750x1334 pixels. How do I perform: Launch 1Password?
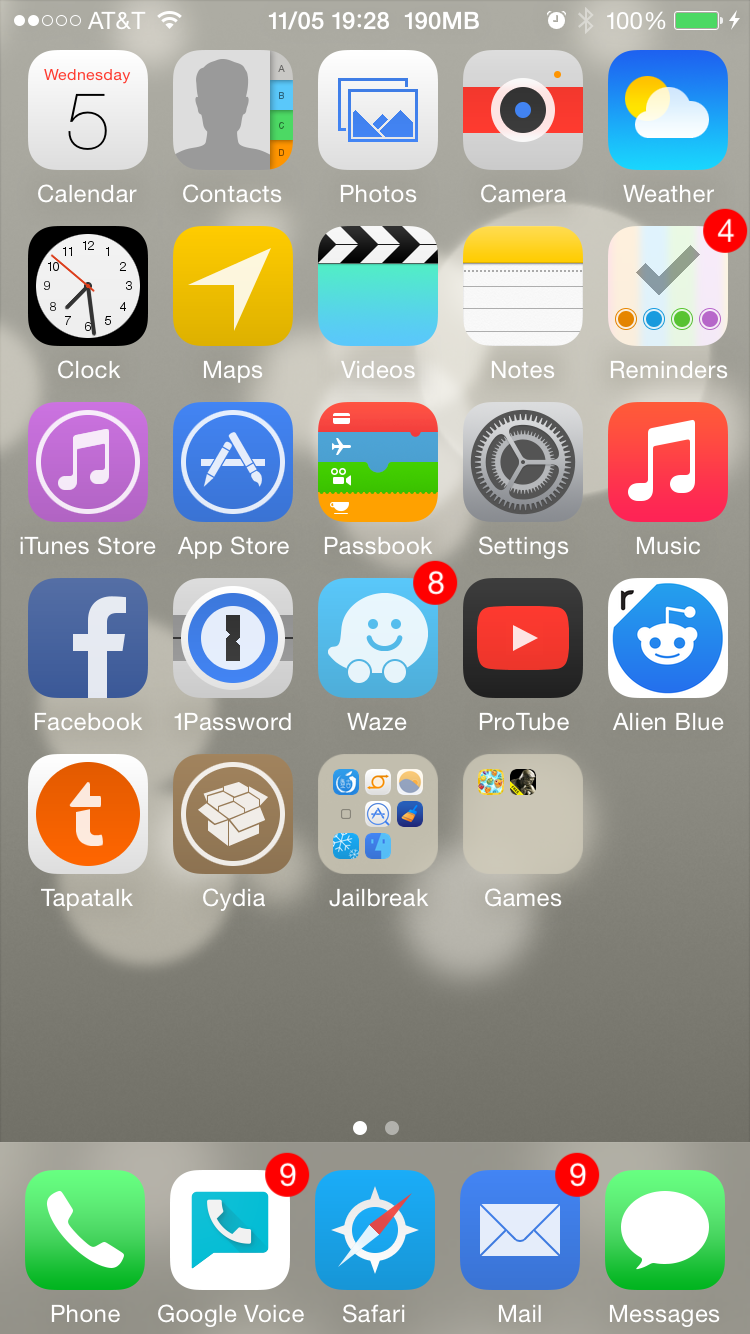coord(233,638)
